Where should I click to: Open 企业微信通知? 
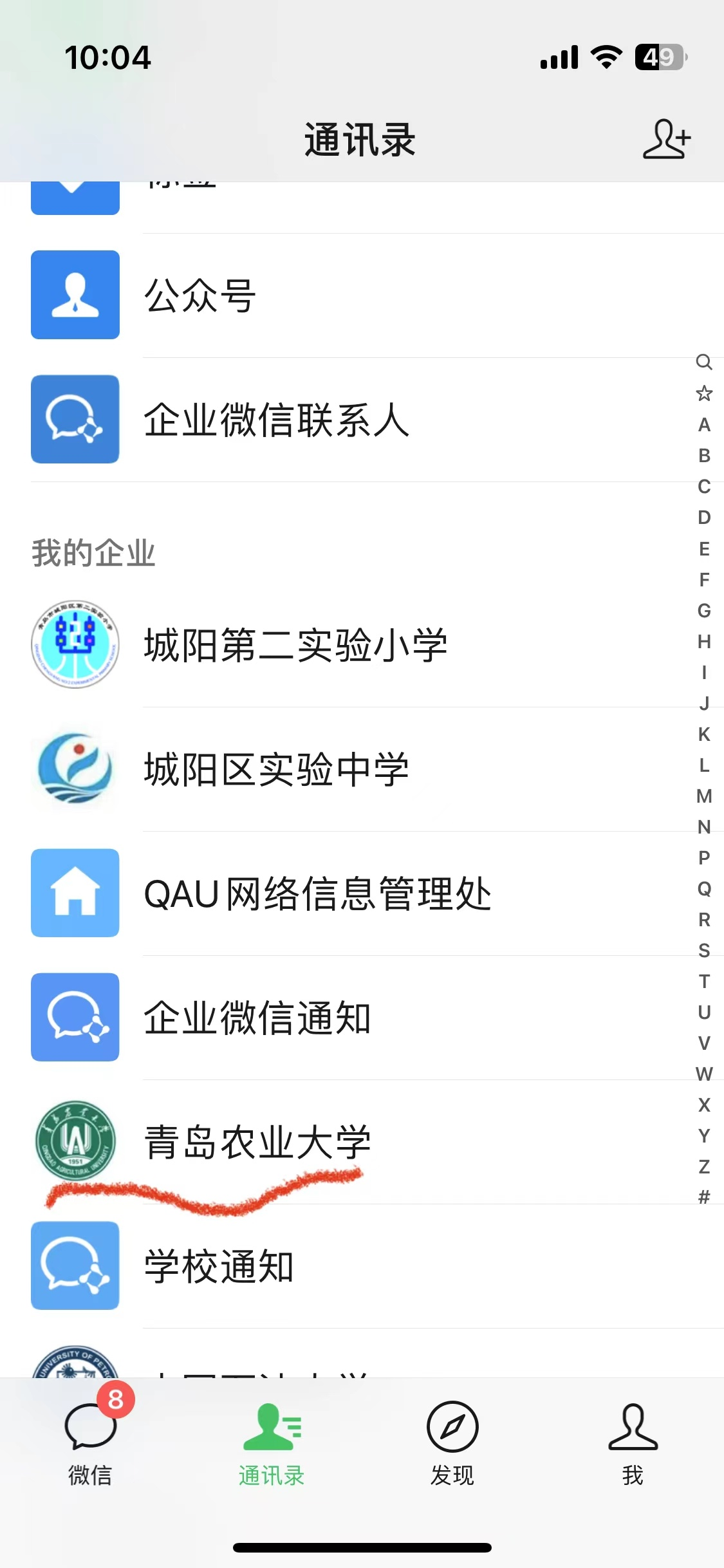tap(362, 1018)
